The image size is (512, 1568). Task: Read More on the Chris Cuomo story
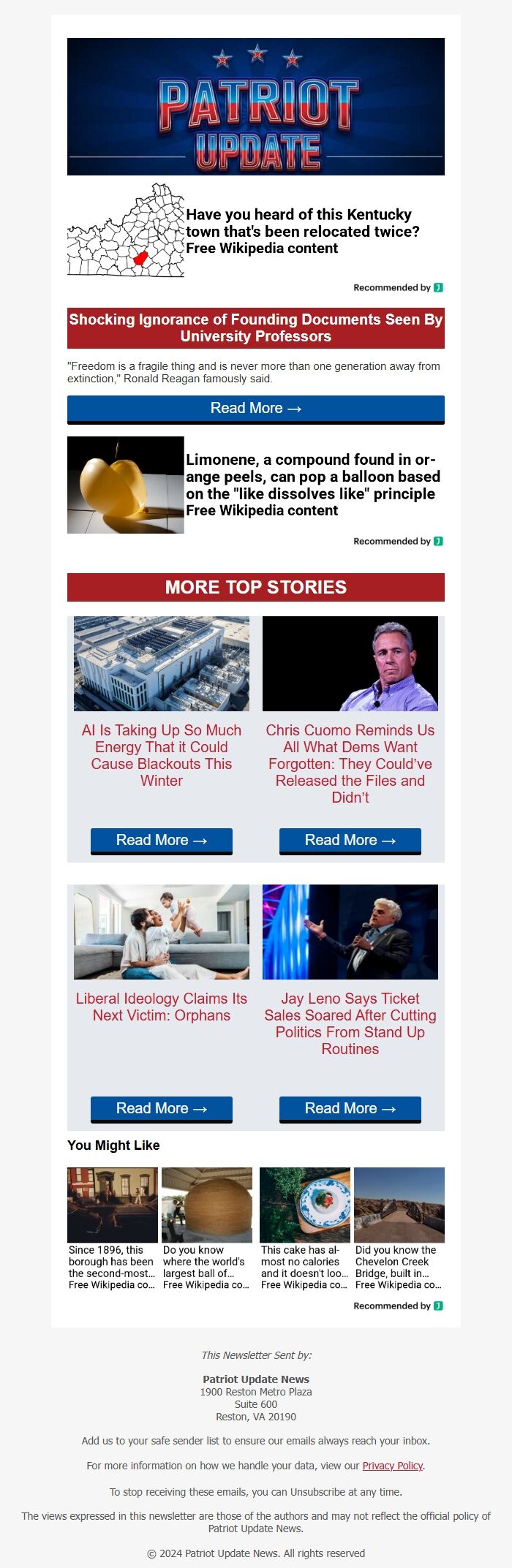tap(350, 841)
